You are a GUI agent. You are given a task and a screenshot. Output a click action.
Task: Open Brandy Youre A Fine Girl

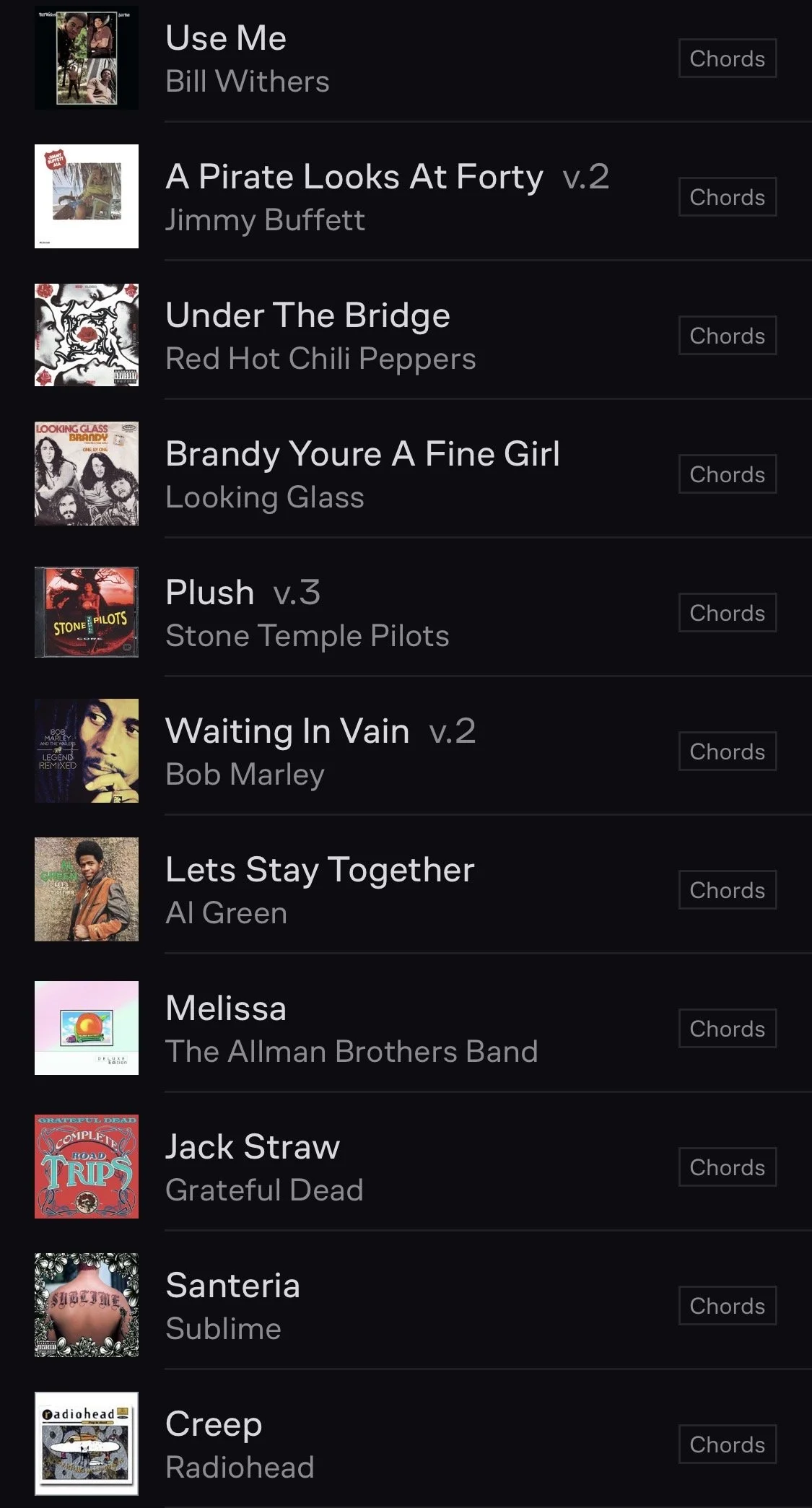pyautogui.click(x=362, y=455)
